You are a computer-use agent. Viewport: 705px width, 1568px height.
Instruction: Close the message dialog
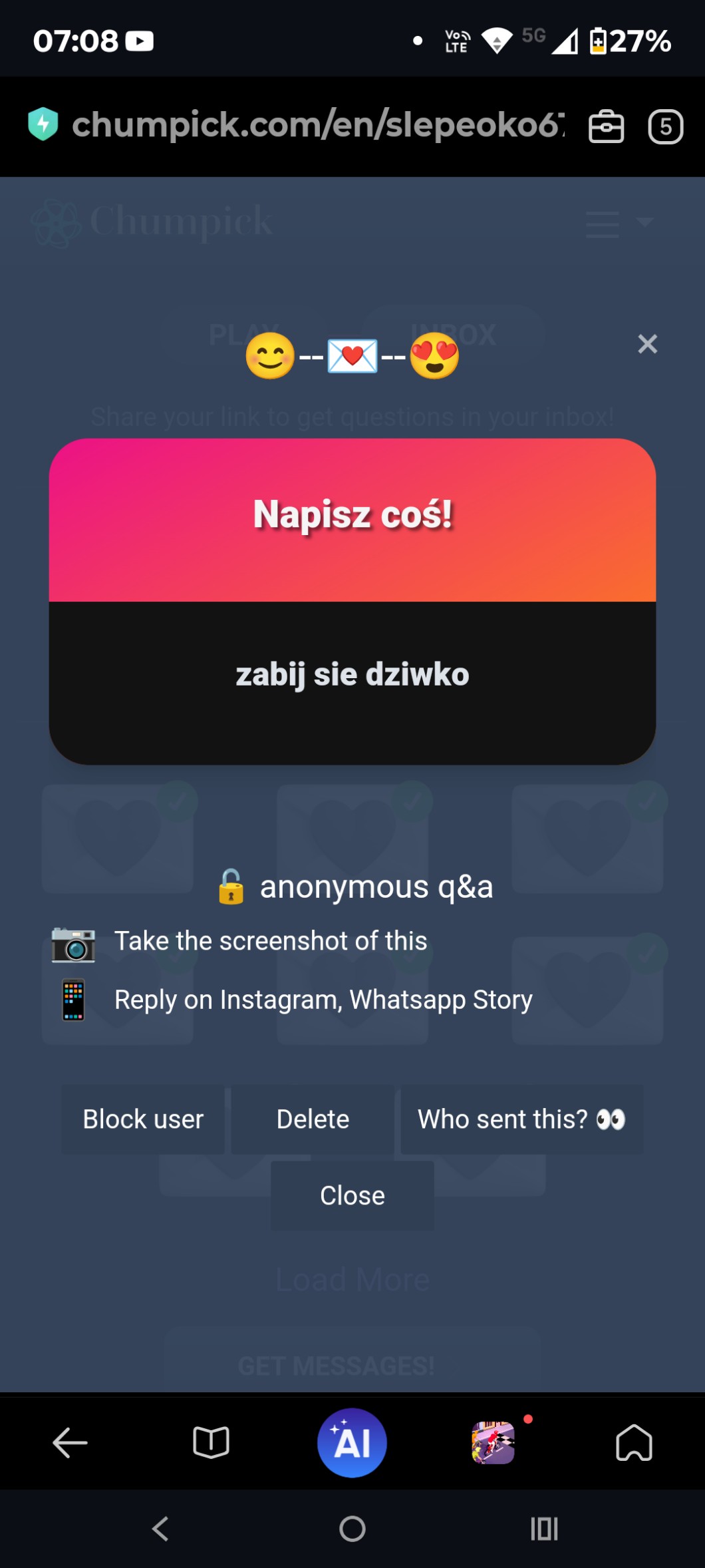[352, 1196]
